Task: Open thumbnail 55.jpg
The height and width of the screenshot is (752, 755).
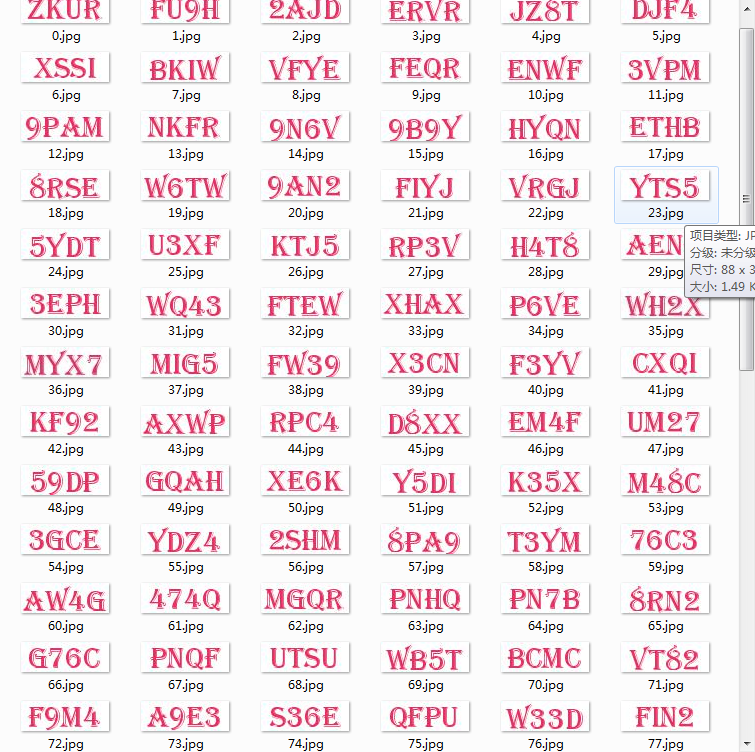Action: click(x=185, y=540)
